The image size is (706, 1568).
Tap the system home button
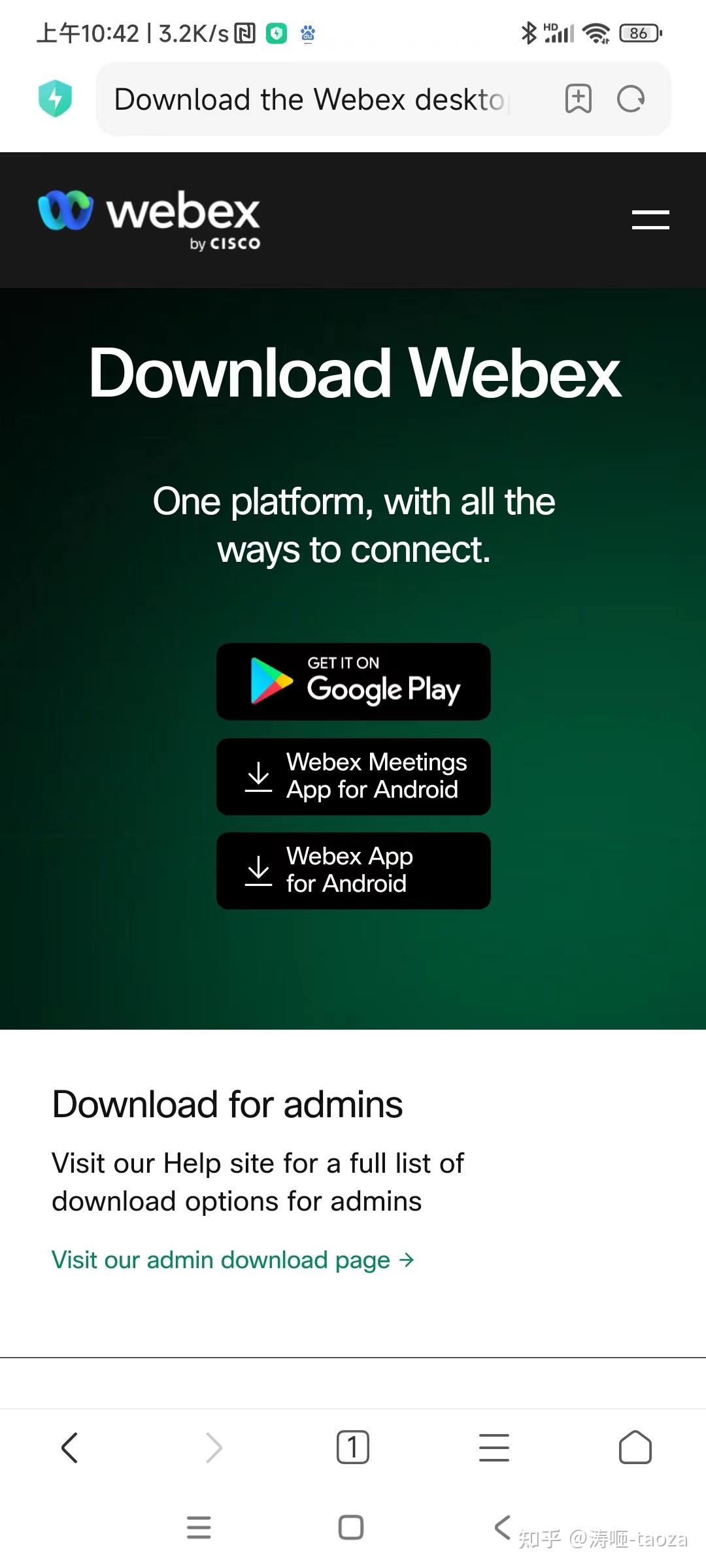tap(351, 1527)
